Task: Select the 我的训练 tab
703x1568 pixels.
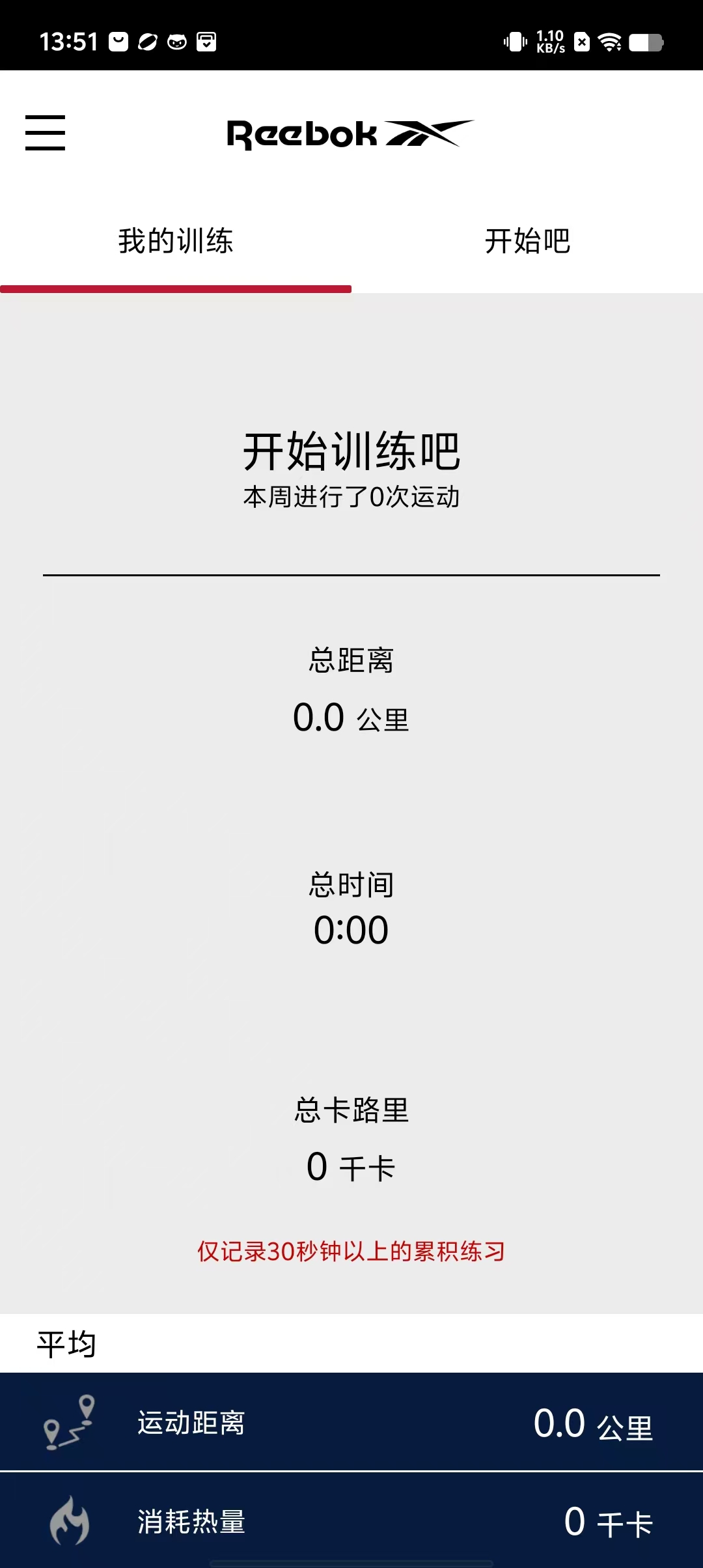Action: 176,242
